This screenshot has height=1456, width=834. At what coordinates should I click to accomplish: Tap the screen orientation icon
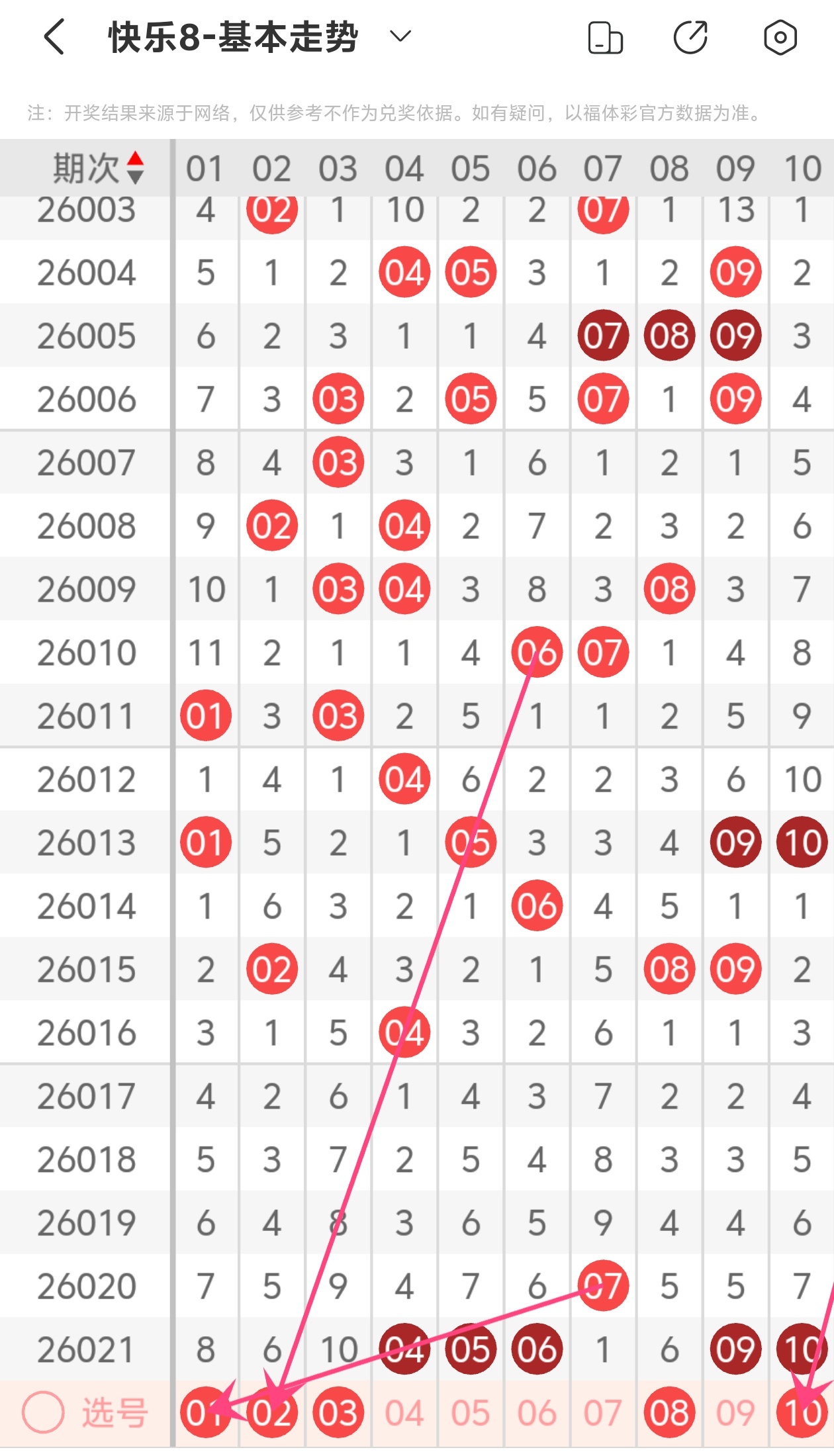click(x=605, y=37)
